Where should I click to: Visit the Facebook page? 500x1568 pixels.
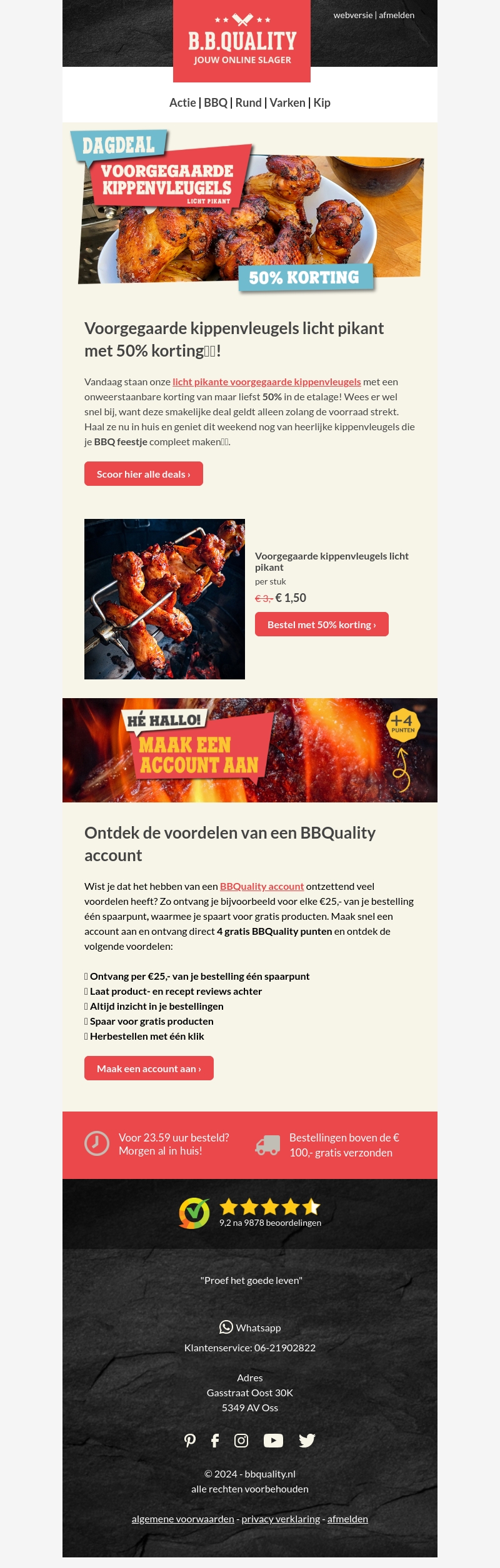[215, 1441]
